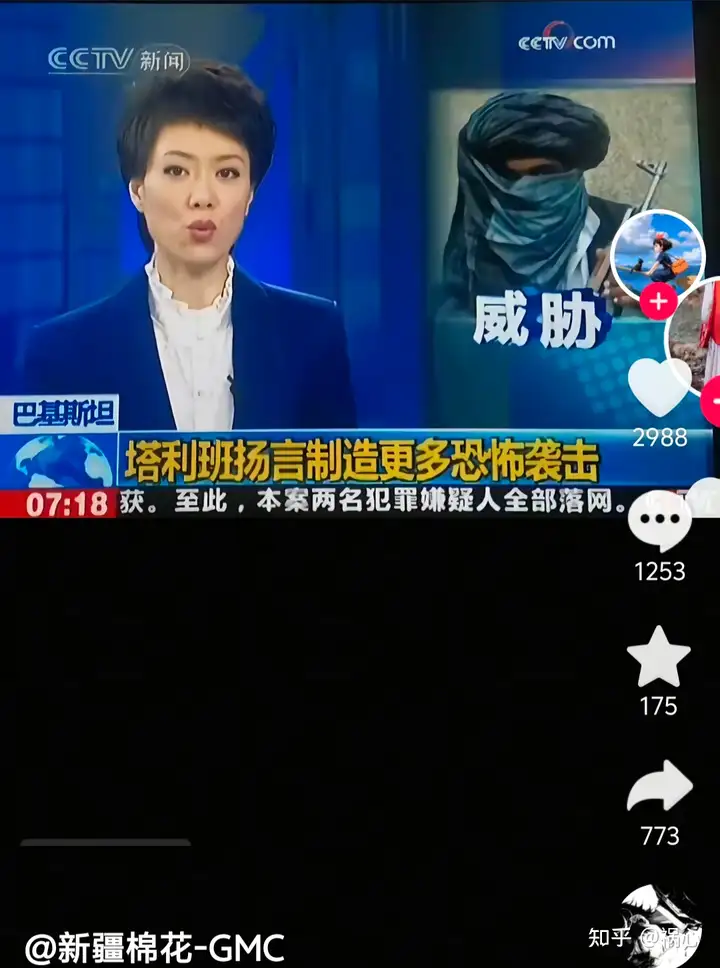Open the video creator's profile avatar

(657, 255)
